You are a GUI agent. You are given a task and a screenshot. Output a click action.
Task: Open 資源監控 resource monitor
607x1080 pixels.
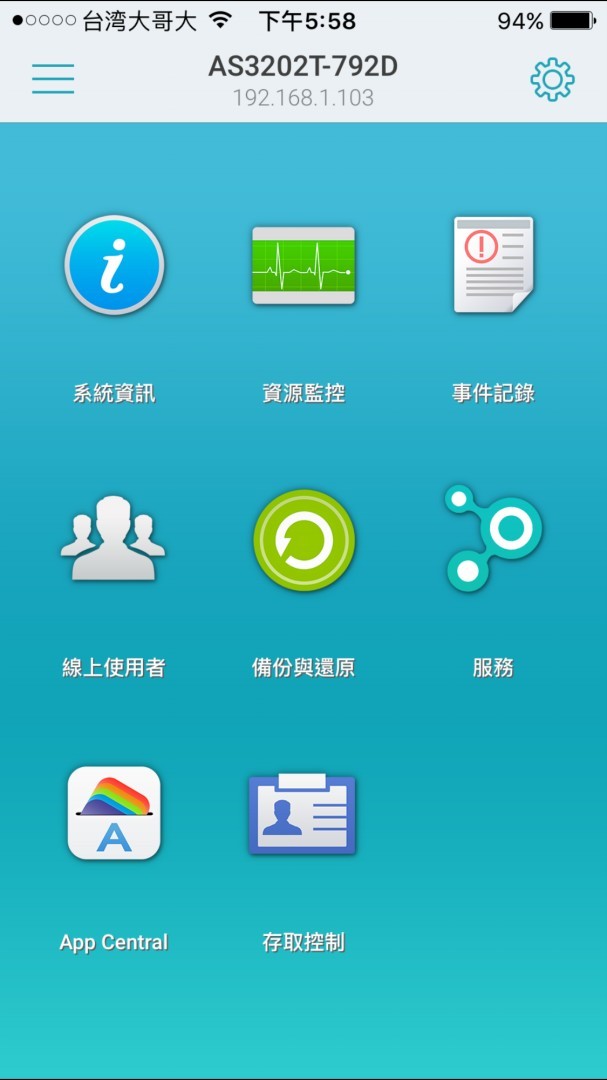click(x=303, y=267)
